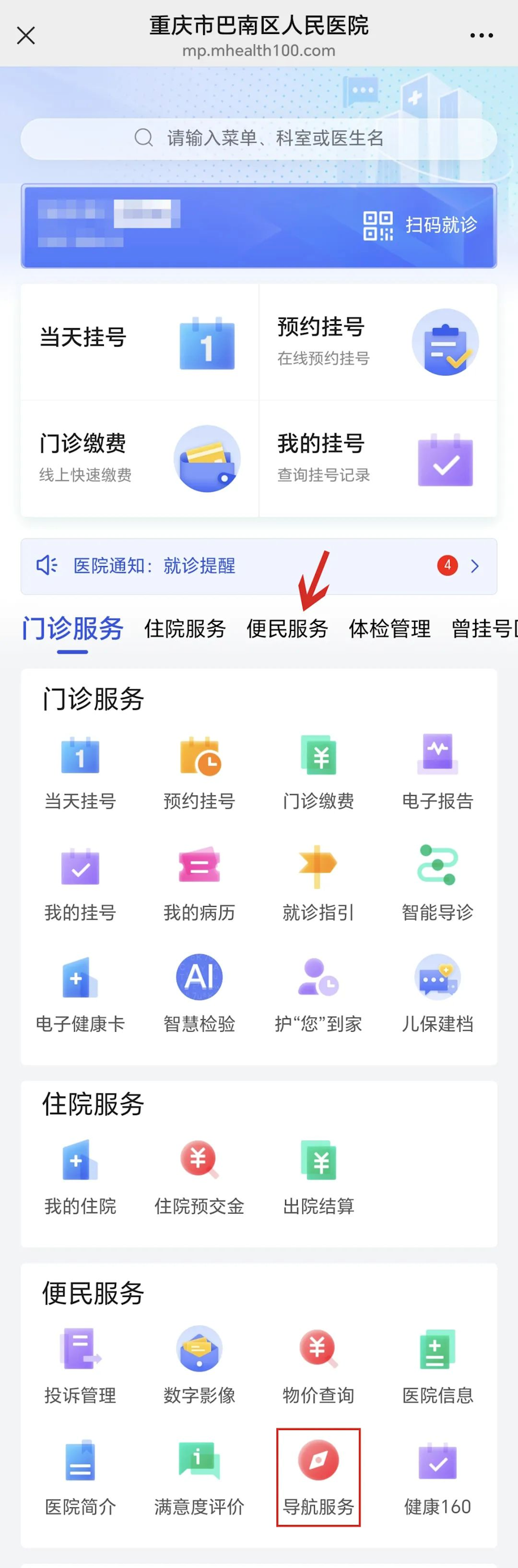This screenshot has height=1568, width=518.
Task: Switch to the 住院服务 tab
Action: point(185,628)
